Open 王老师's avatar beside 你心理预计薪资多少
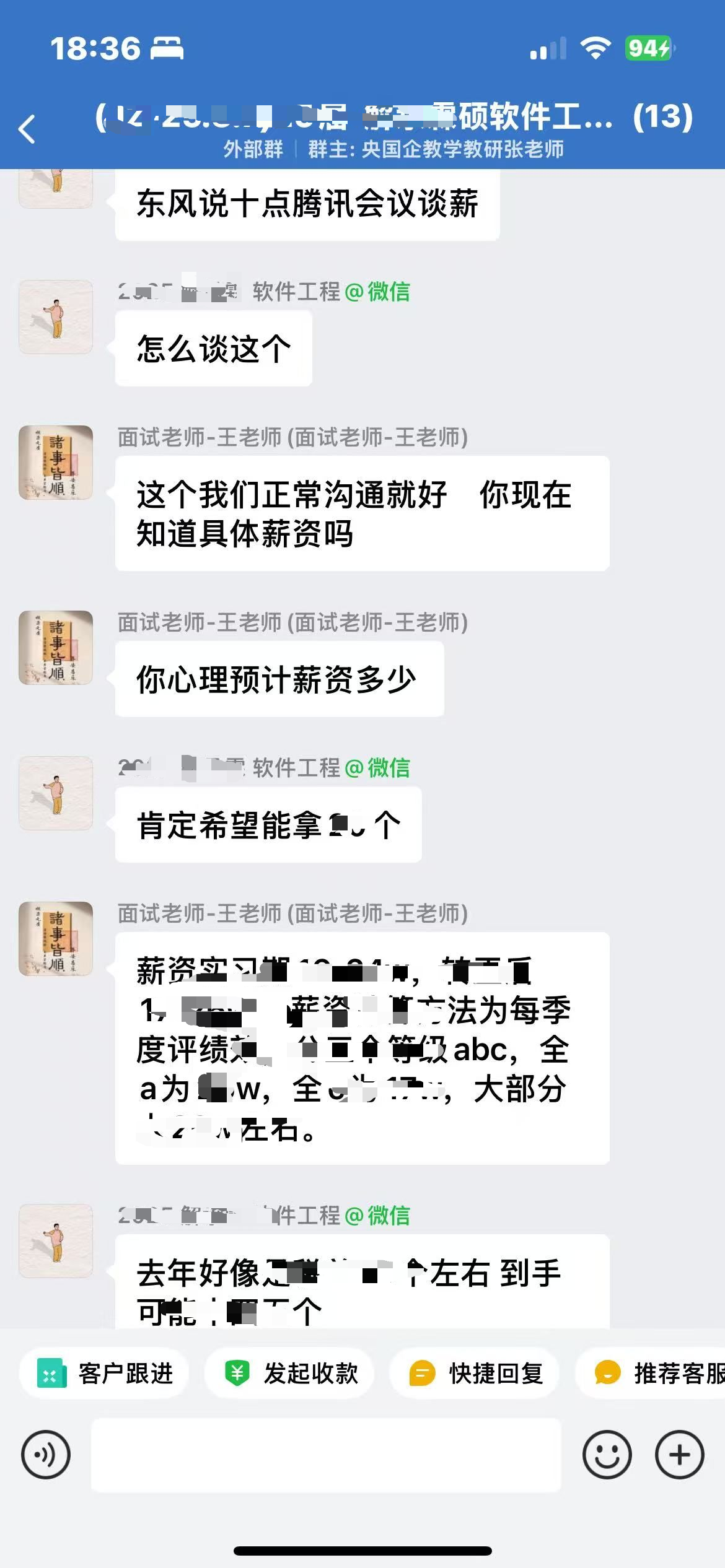This screenshot has width=725, height=1568. point(56,648)
